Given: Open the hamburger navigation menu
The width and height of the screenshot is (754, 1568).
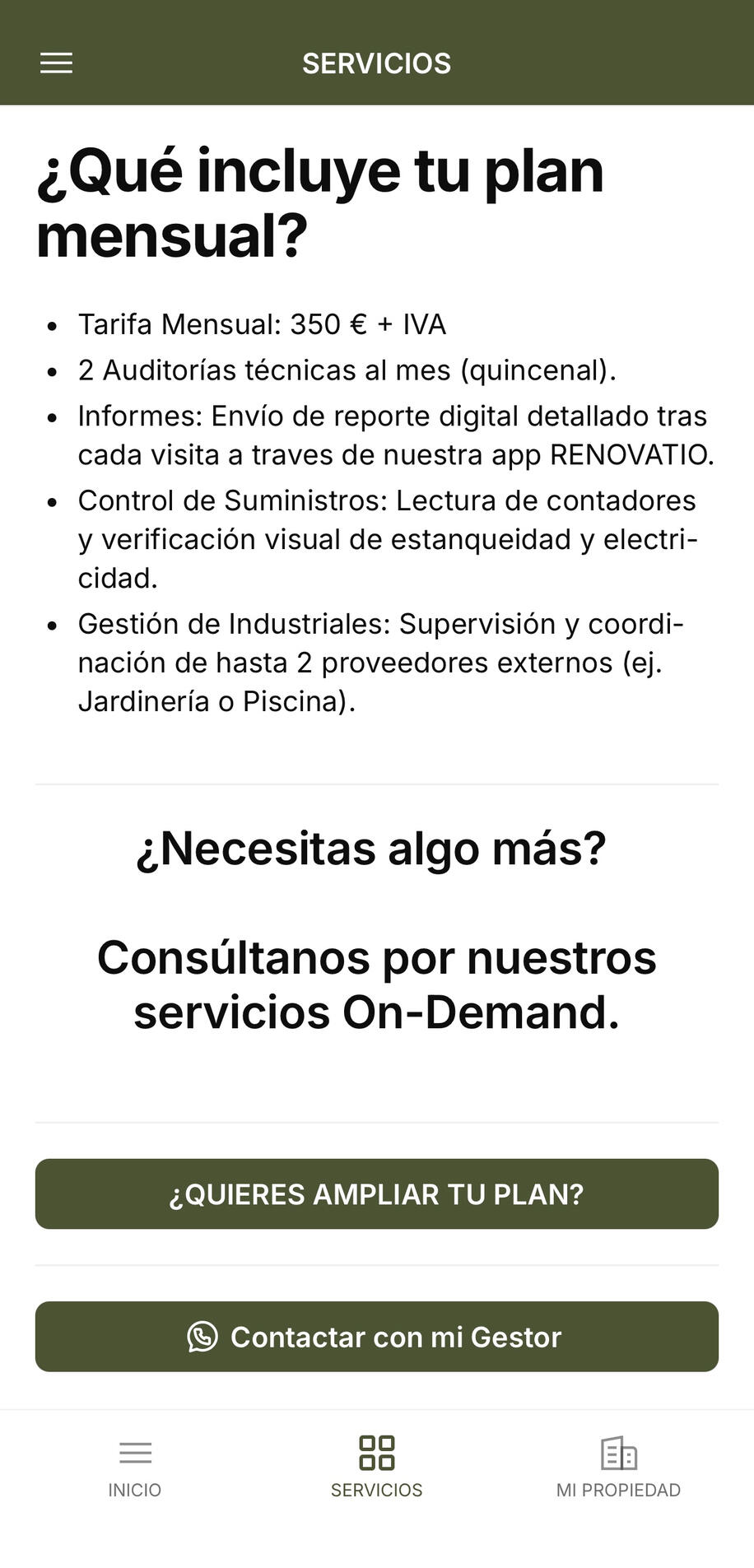Looking at the screenshot, I should (x=56, y=63).
